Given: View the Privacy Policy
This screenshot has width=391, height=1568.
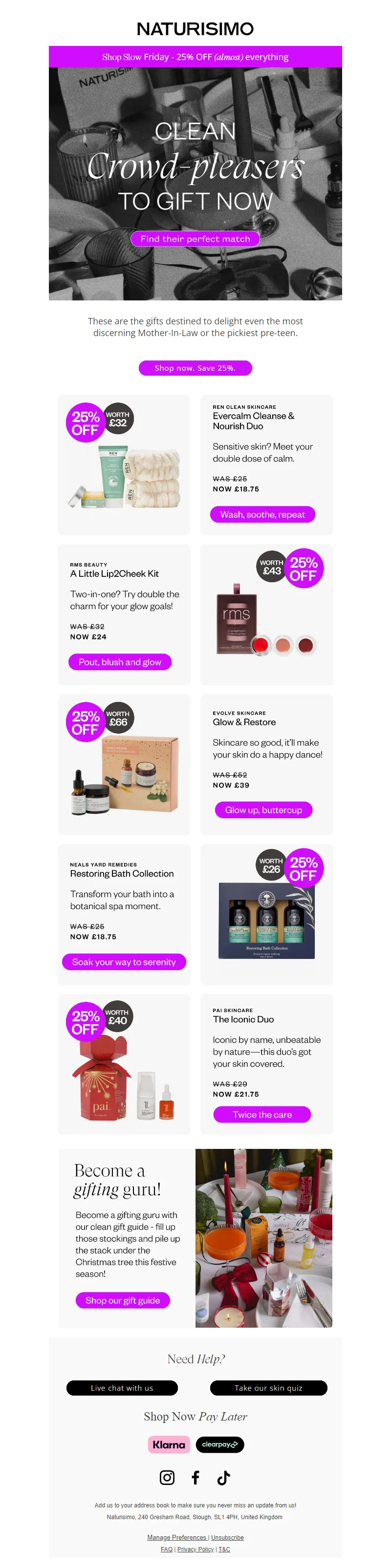Looking at the screenshot, I should coord(195,1549).
